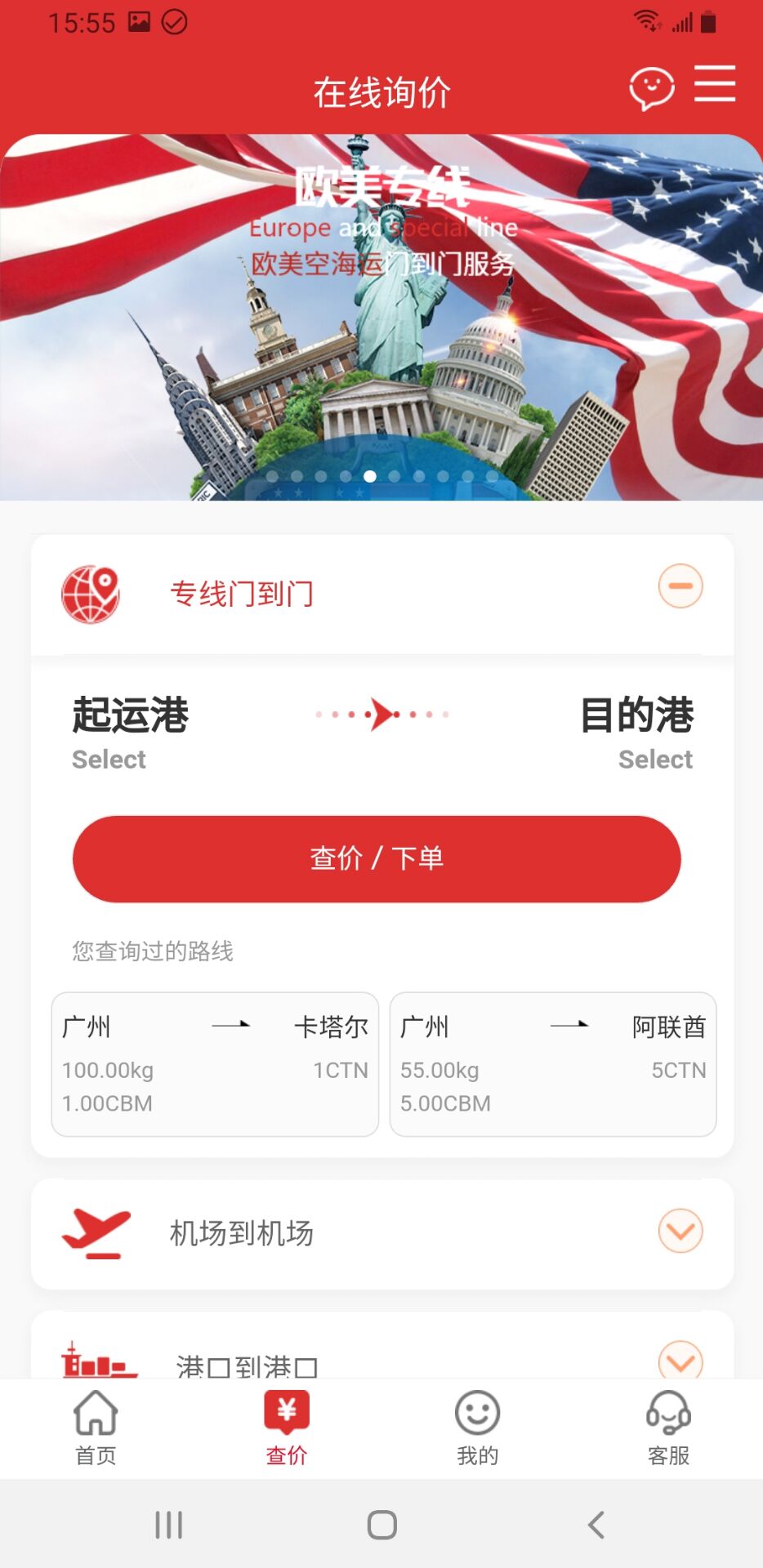The height and width of the screenshot is (1568, 763).
Task: Select the 起运港 departure port
Action: coord(129,733)
